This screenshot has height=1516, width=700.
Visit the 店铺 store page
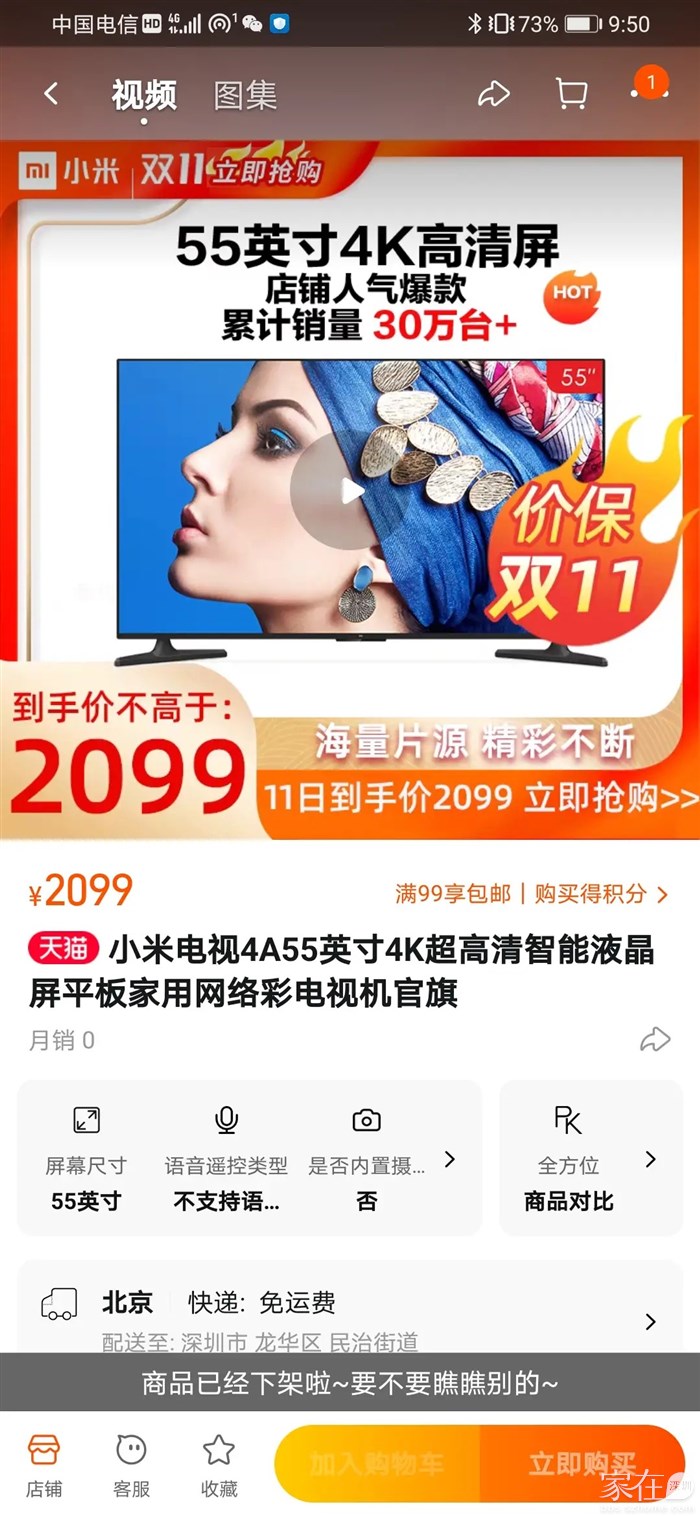[44, 1464]
